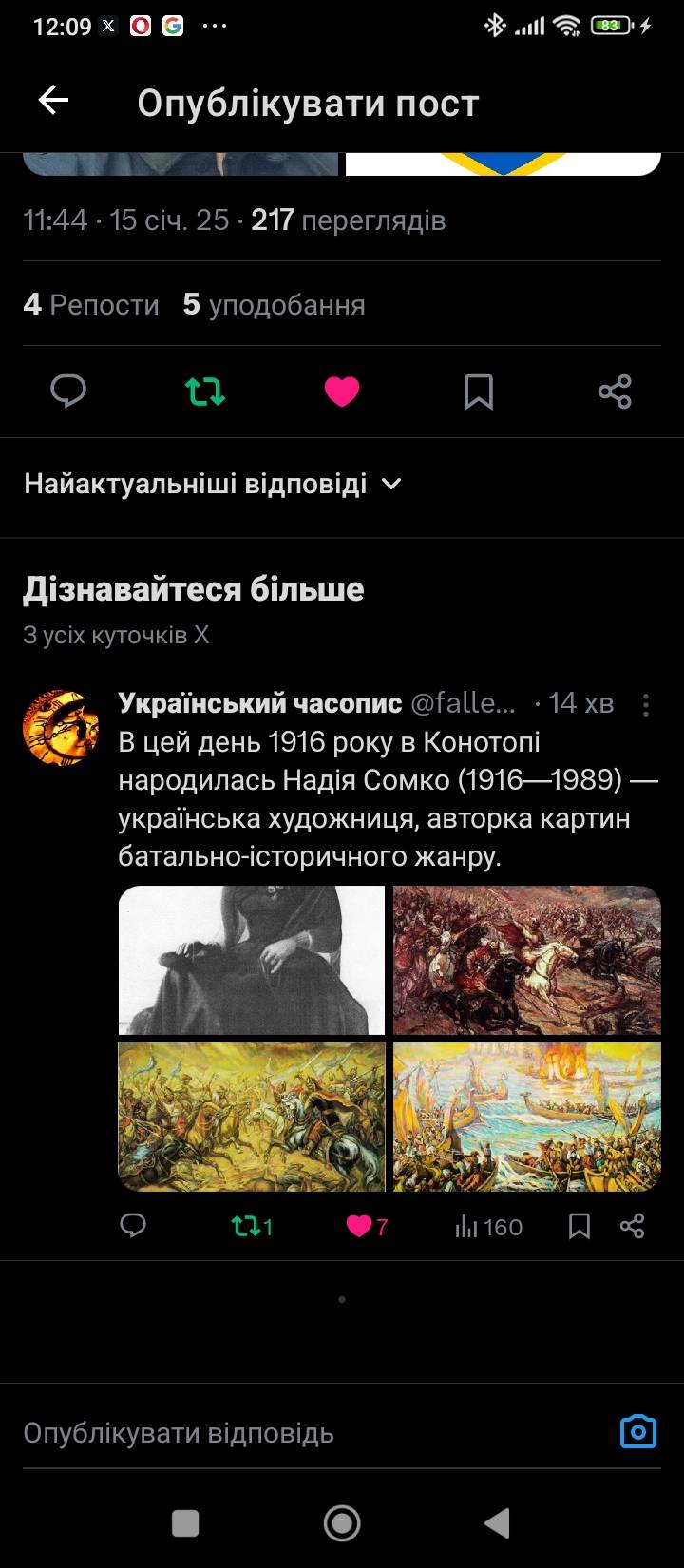The width and height of the screenshot is (684, 1568).
Task: Comment on Український часопис post
Action: pyautogui.click(x=133, y=1226)
